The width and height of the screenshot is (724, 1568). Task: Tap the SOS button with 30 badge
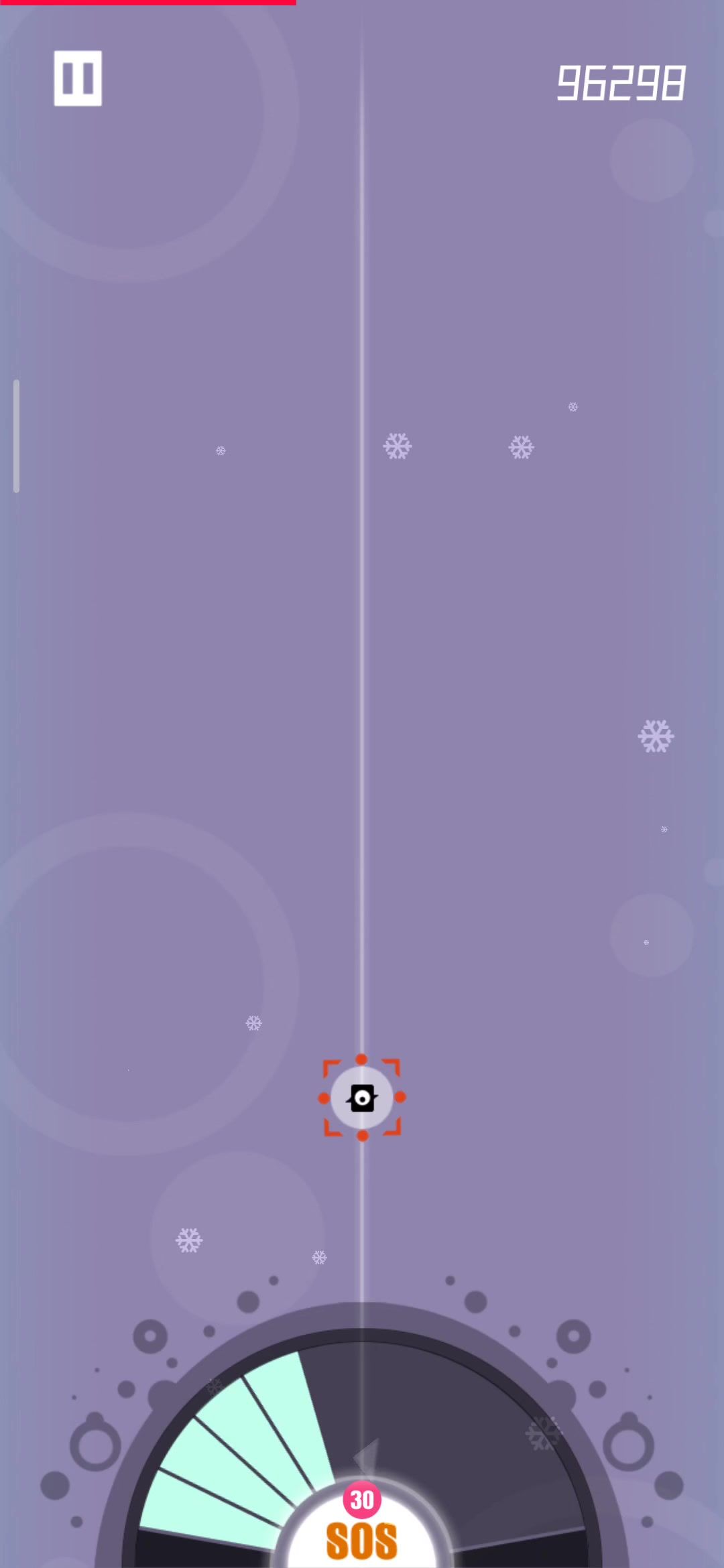362,1526
